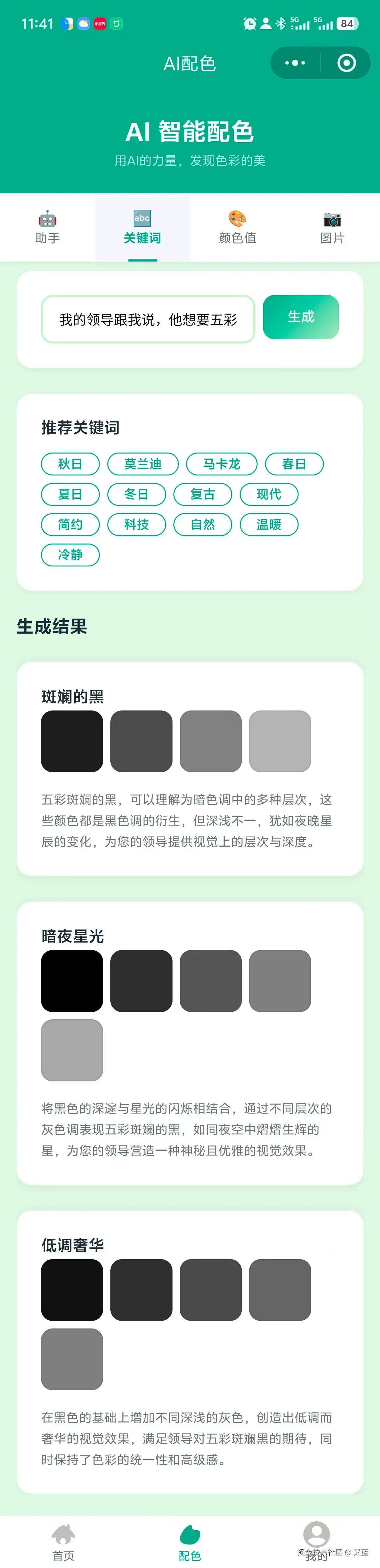Select the 复古 keyword chip
Screen dimensions: 380x1568
point(203,494)
